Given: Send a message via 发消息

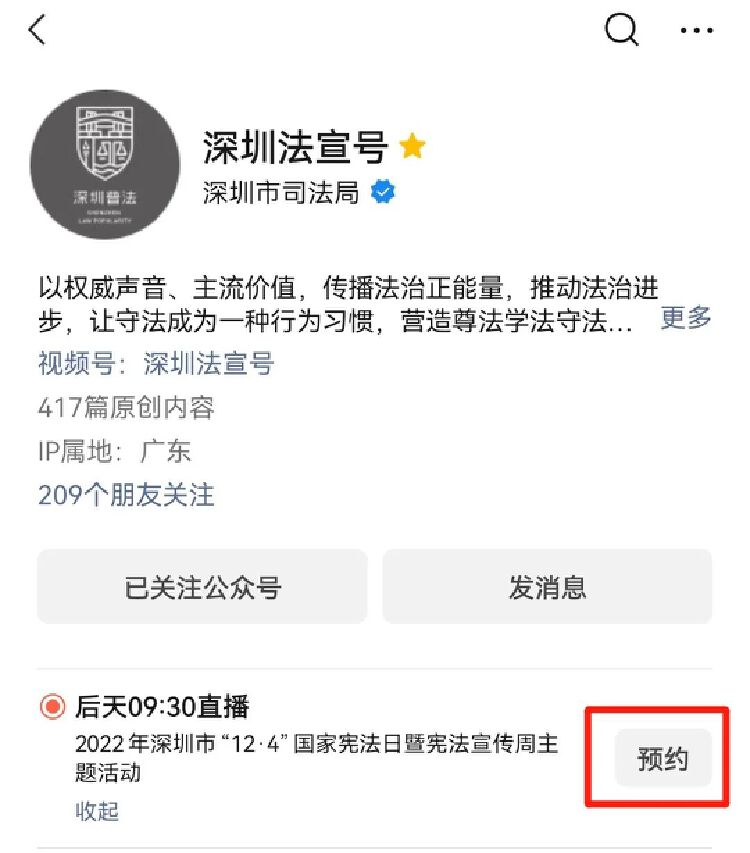Looking at the screenshot, I should [x=547, y=587].
